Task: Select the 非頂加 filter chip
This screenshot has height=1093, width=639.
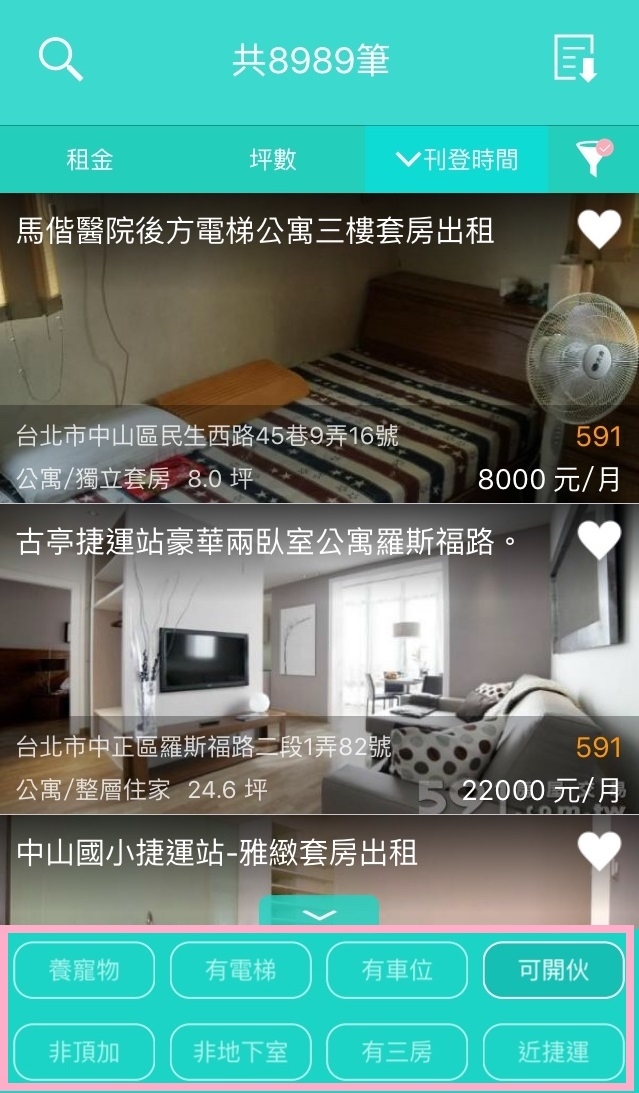Action: tap(85, 1051)
